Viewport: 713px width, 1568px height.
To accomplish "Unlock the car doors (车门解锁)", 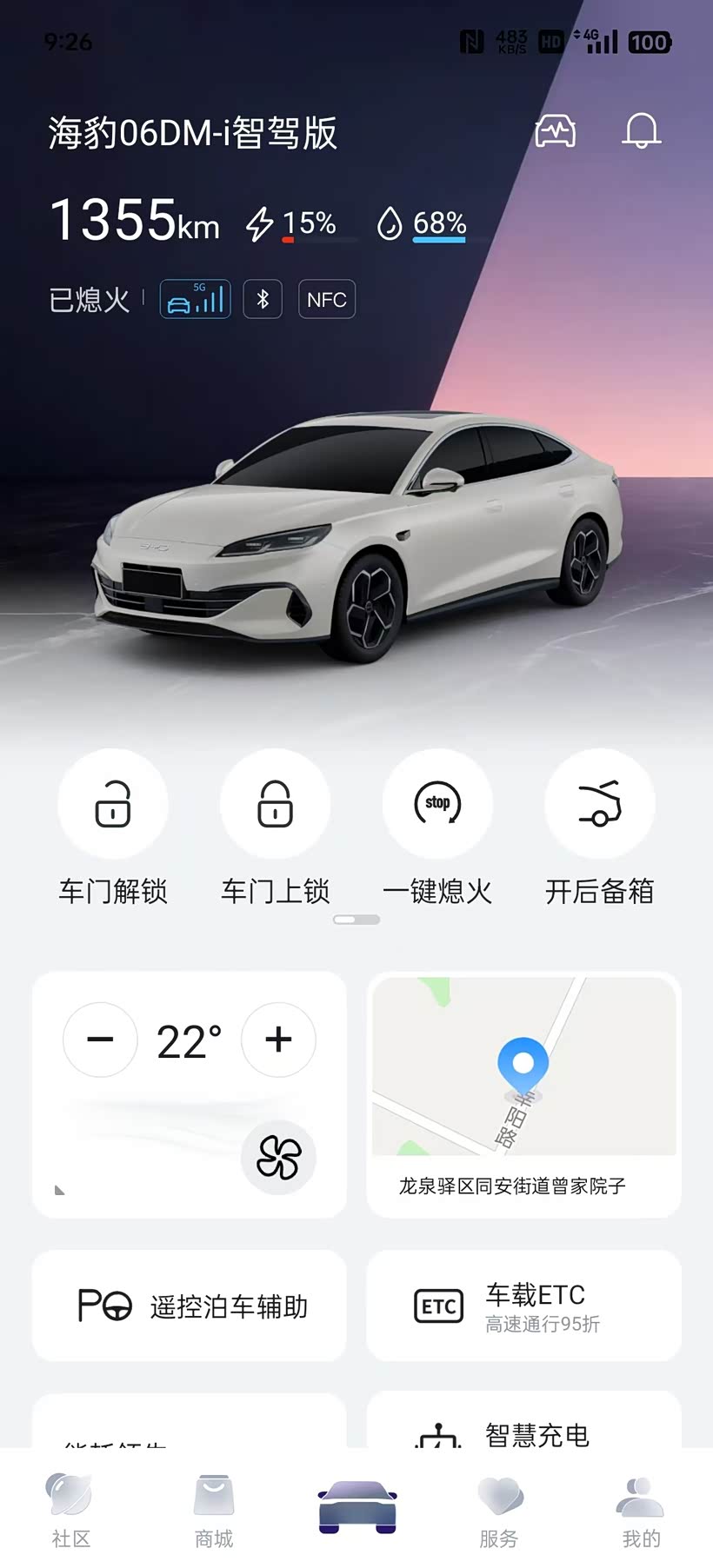I will (113, 804).
